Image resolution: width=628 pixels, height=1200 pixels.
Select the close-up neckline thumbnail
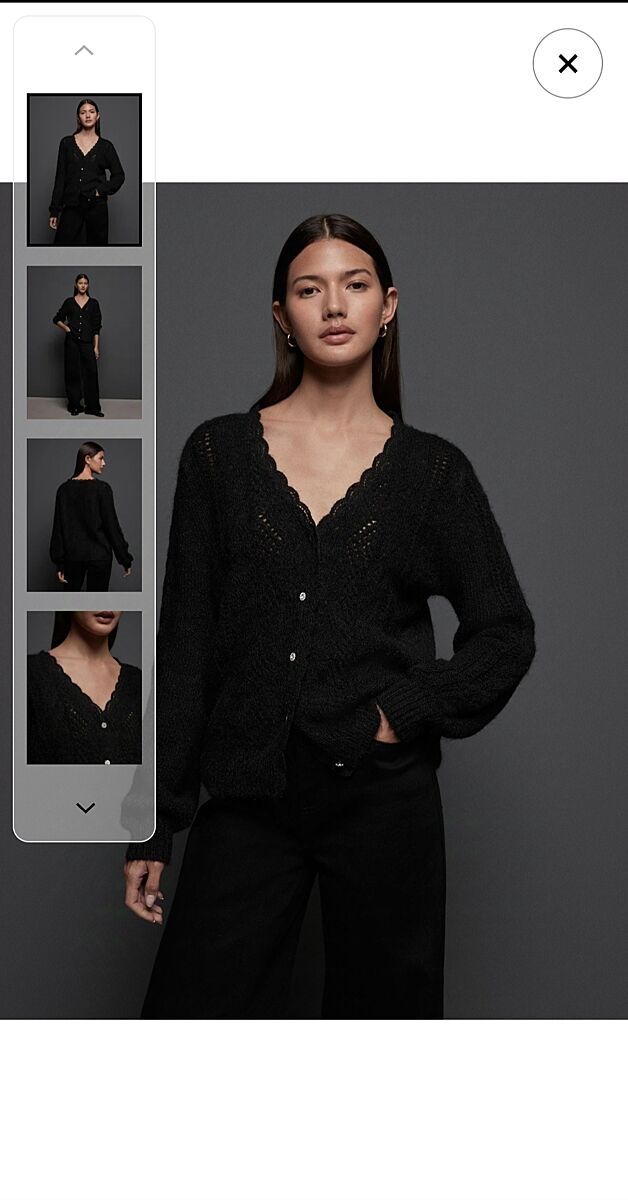84,688
